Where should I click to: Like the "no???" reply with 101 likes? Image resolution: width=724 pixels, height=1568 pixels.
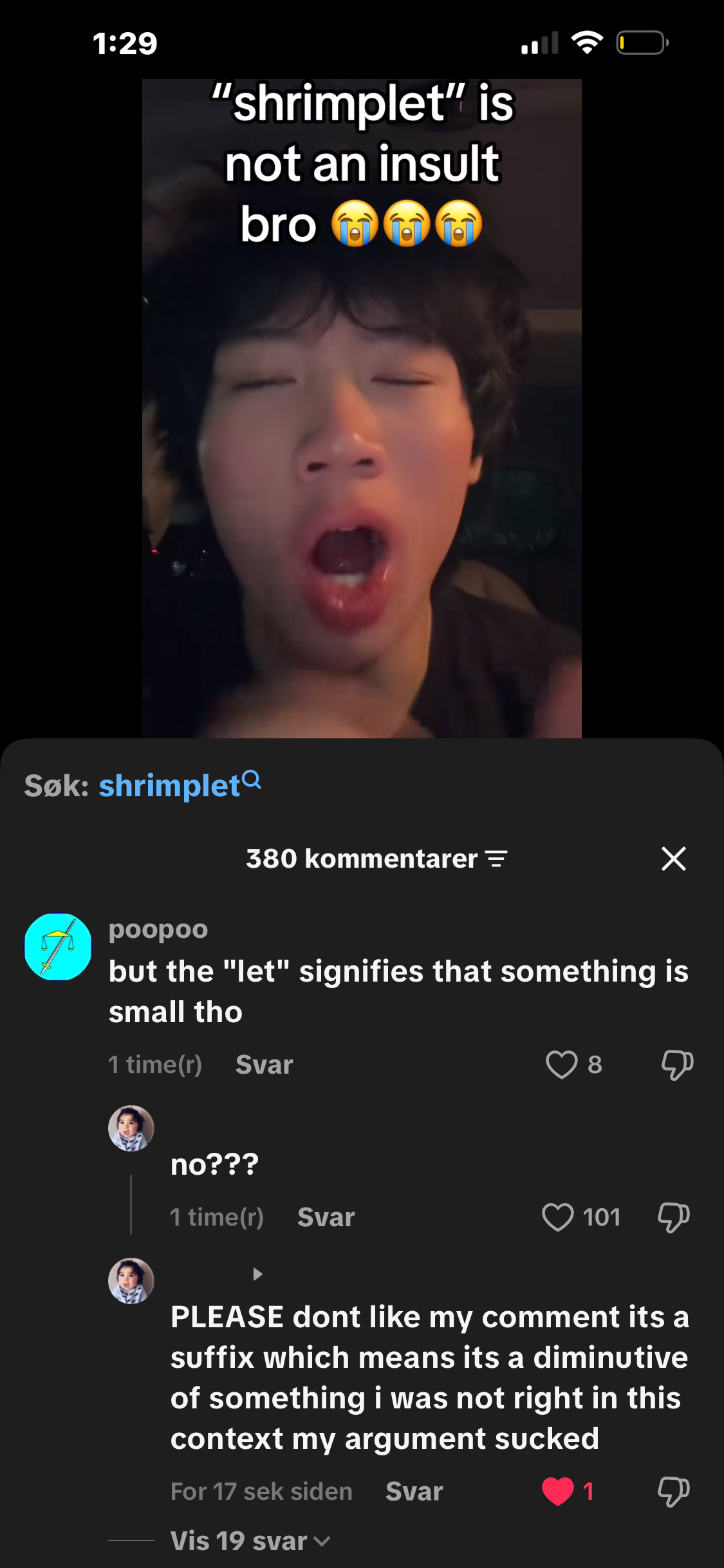(x=557, y=1217)
